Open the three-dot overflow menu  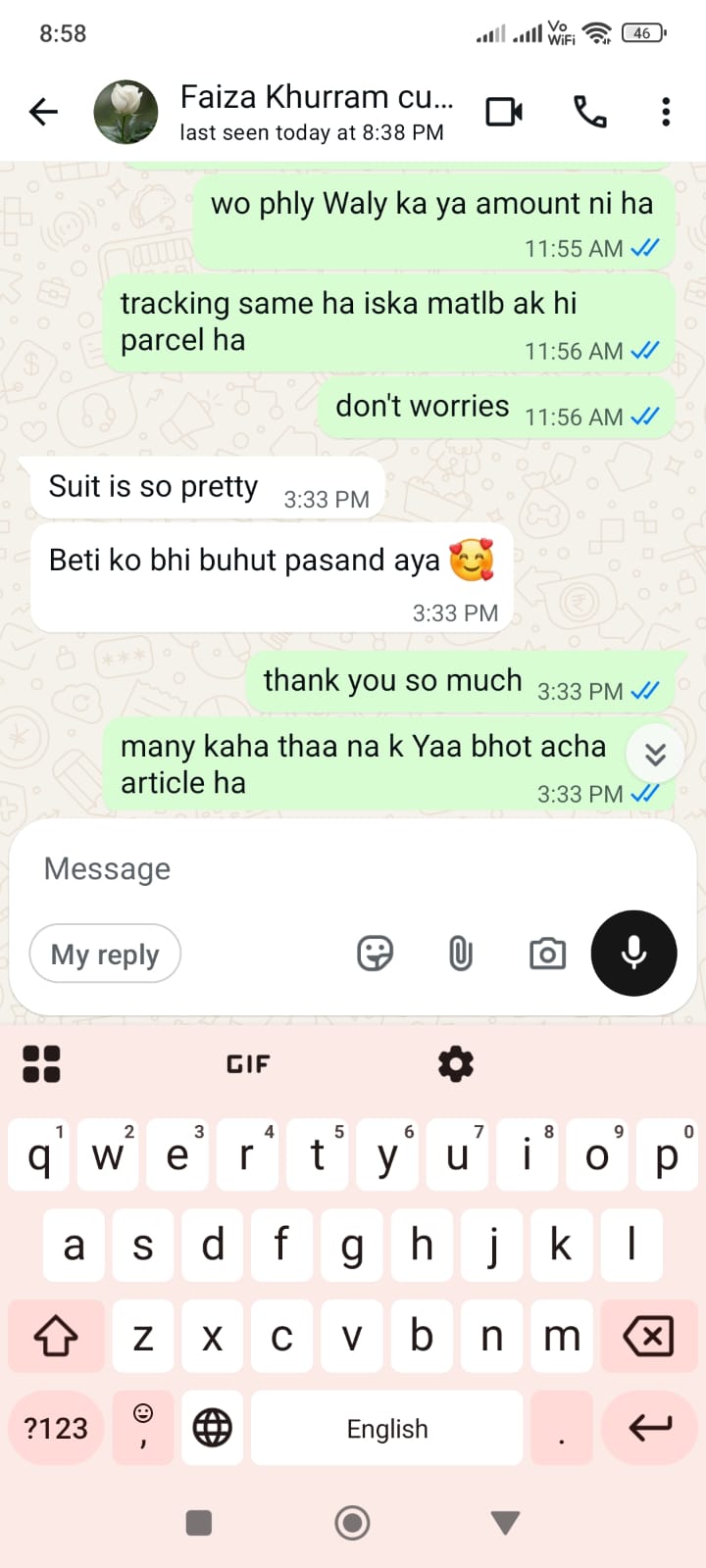click(666, 112)
